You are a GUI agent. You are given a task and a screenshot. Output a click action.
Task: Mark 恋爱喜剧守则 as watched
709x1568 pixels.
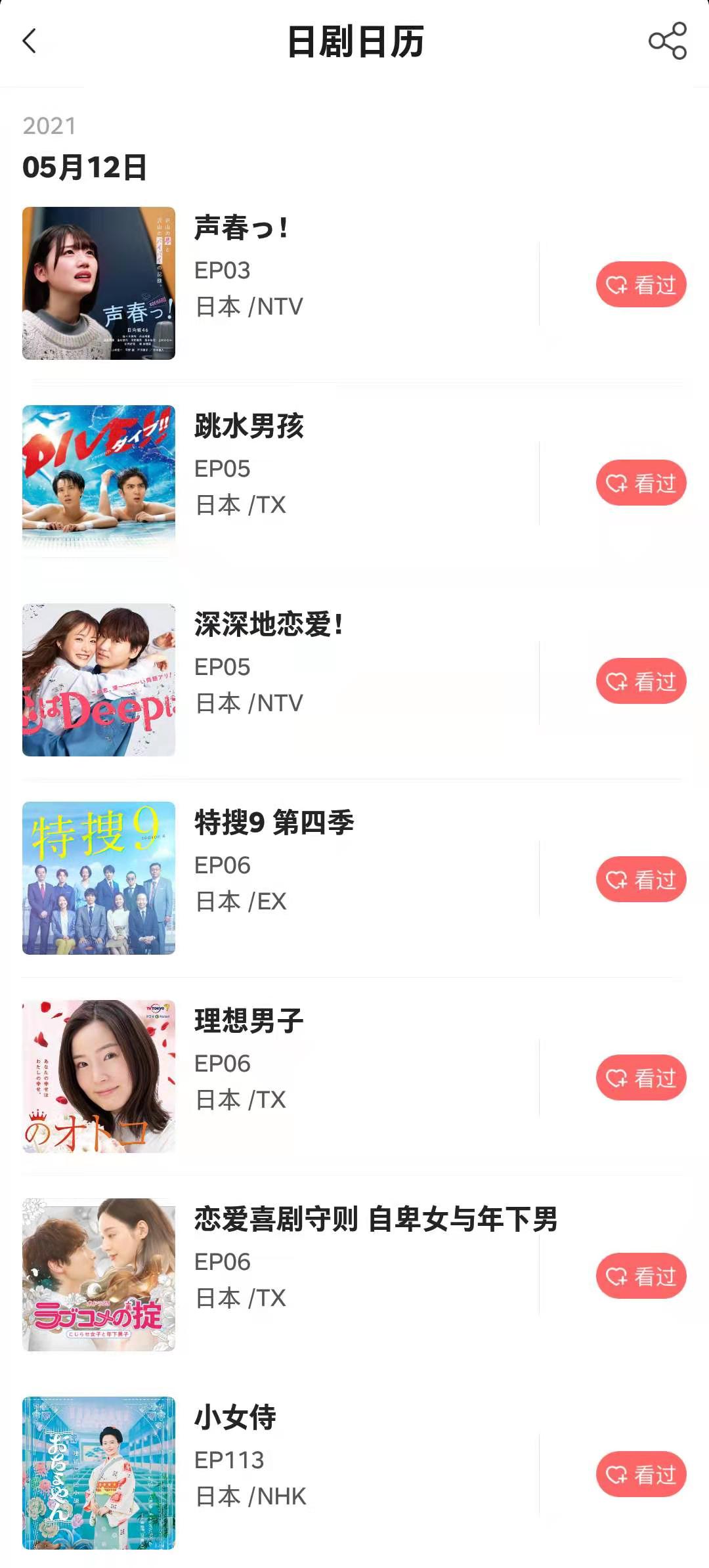point(641,1276)
